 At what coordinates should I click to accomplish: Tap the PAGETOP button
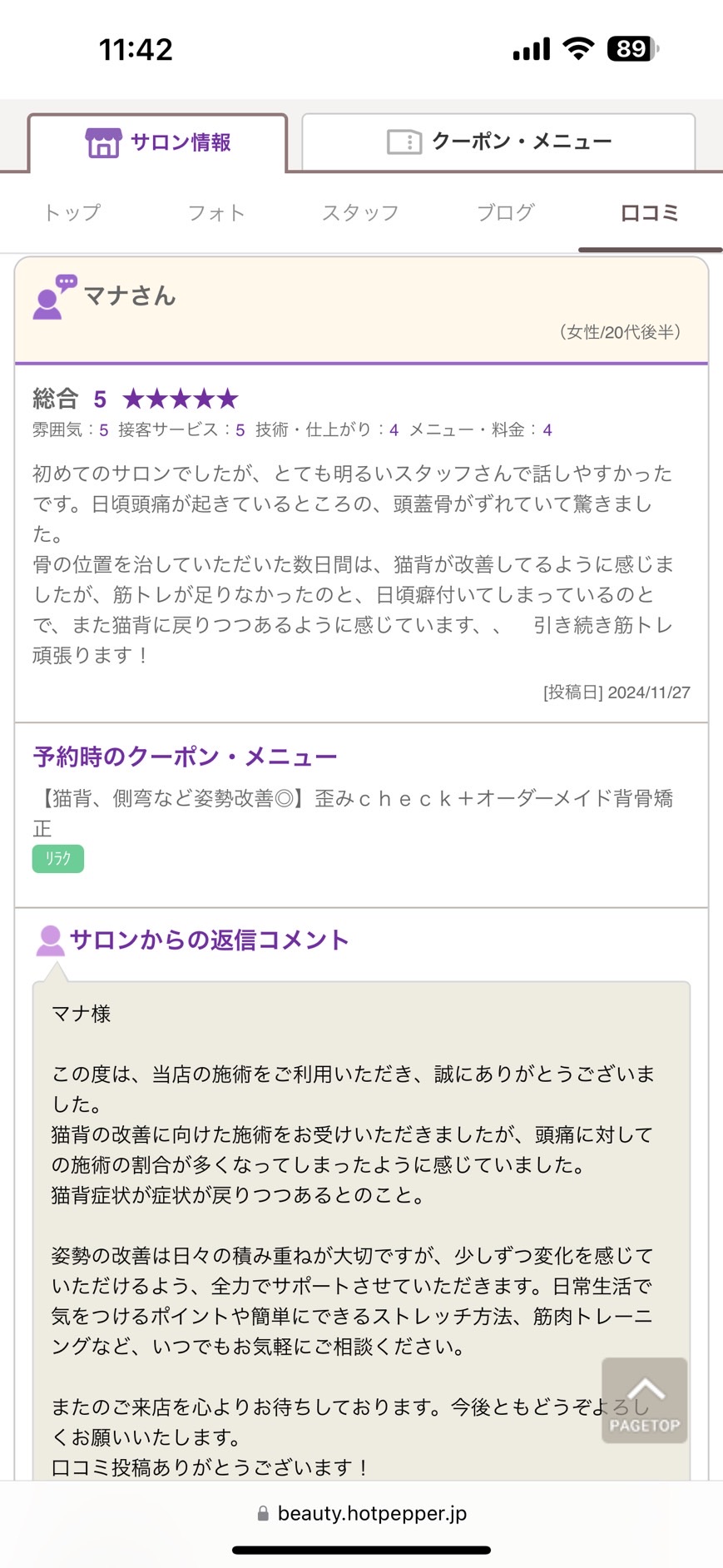645,1400
